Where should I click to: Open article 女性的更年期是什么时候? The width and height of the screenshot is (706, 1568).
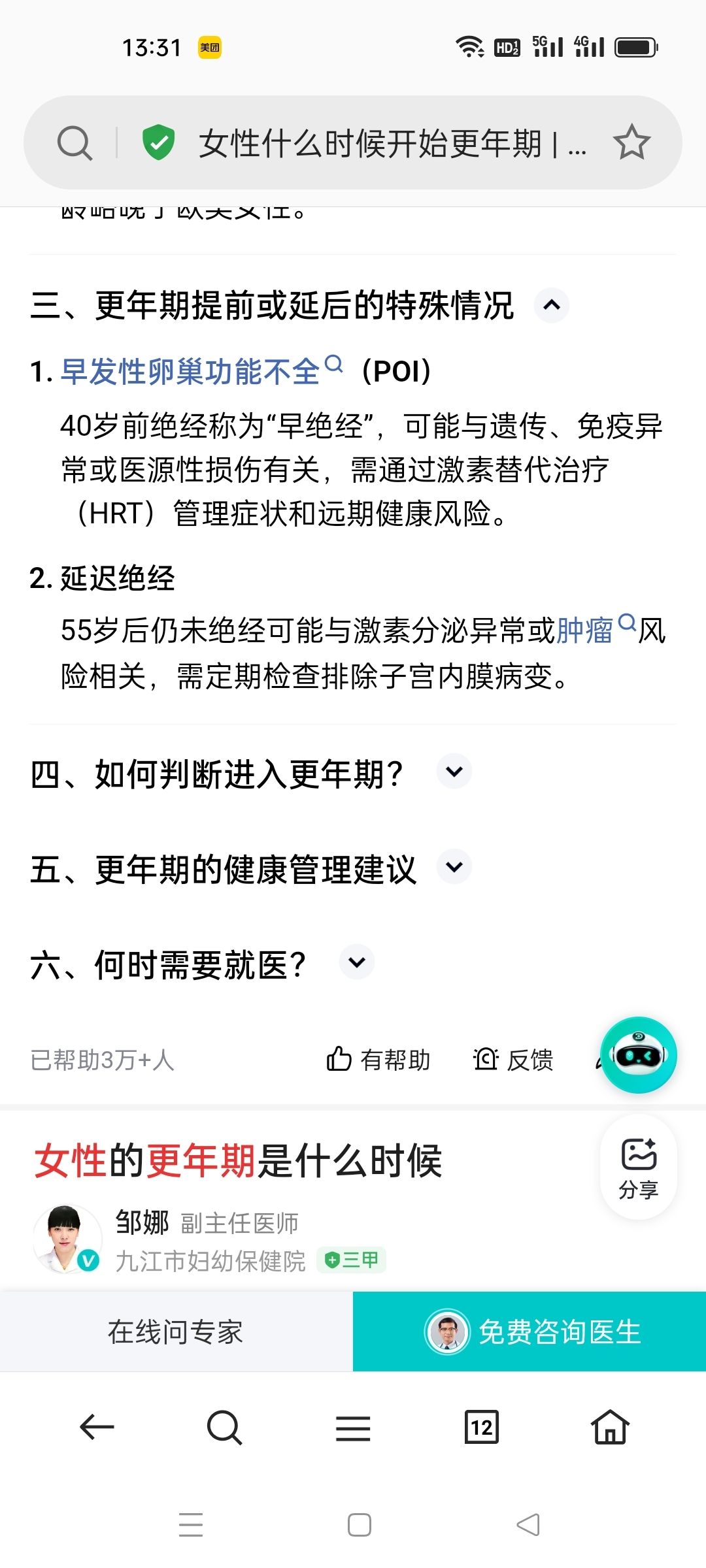[x=238, y=1160]
